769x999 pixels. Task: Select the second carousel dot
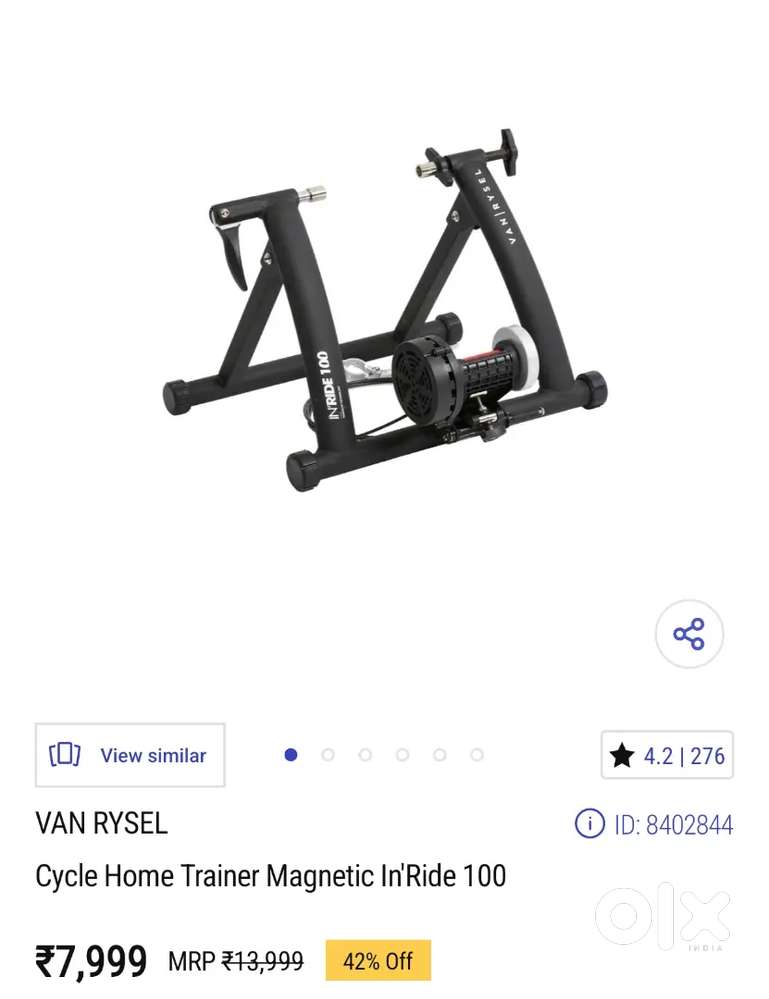328,755
